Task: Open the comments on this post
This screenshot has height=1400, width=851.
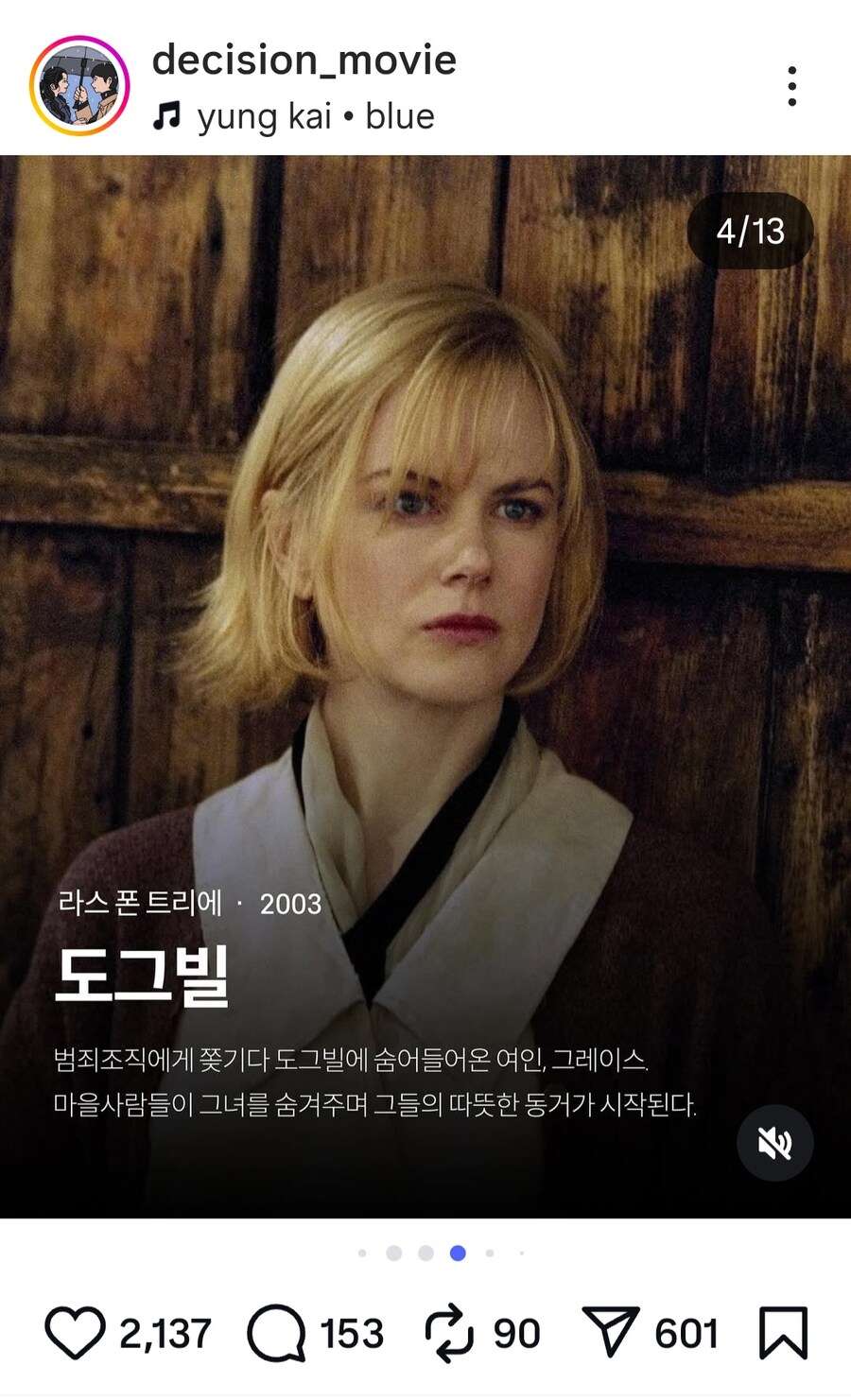Action: tap(276, 1333)
